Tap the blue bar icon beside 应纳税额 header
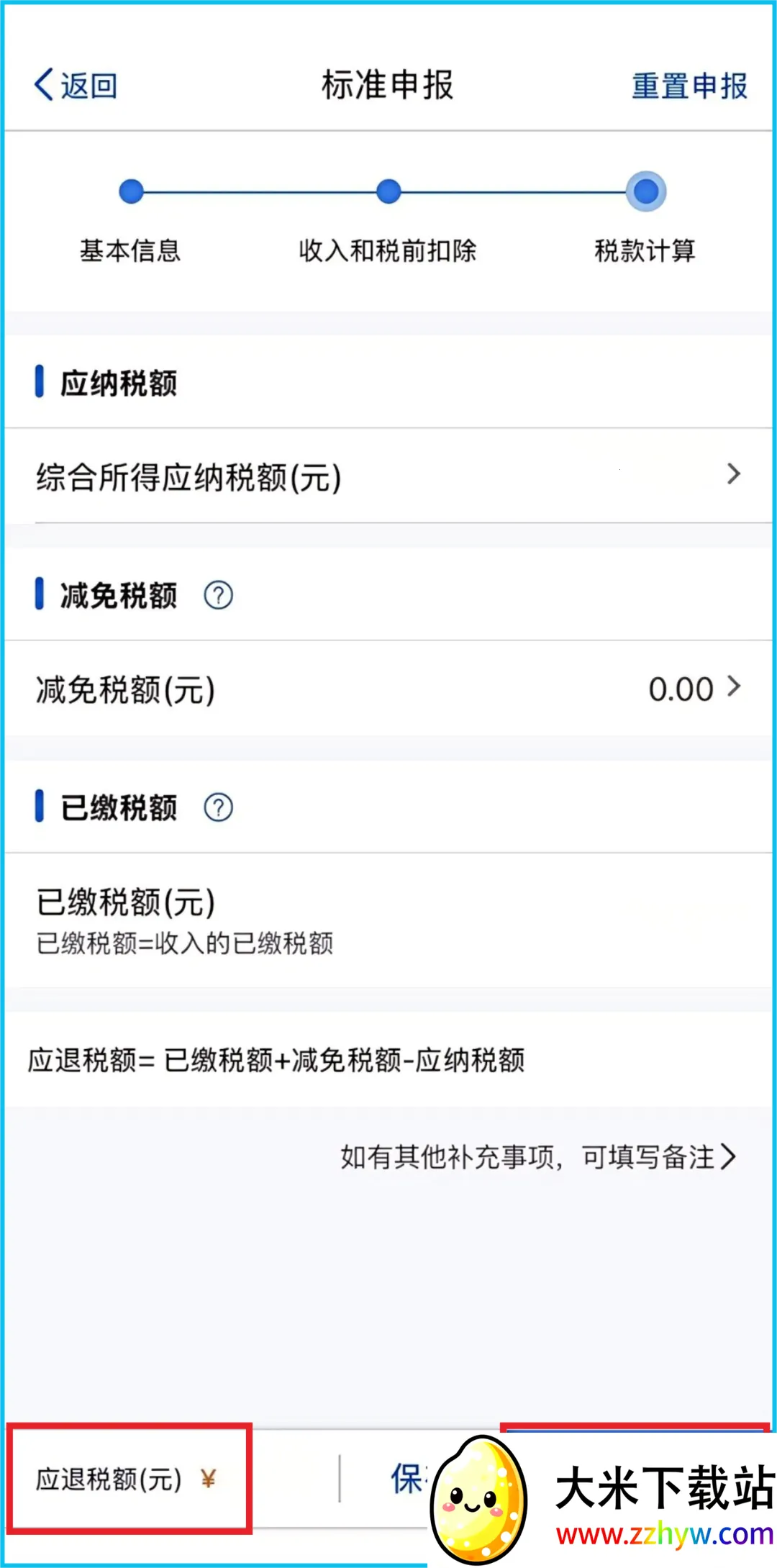This screenshot has height=1568, width=777. tap(41, 382)
